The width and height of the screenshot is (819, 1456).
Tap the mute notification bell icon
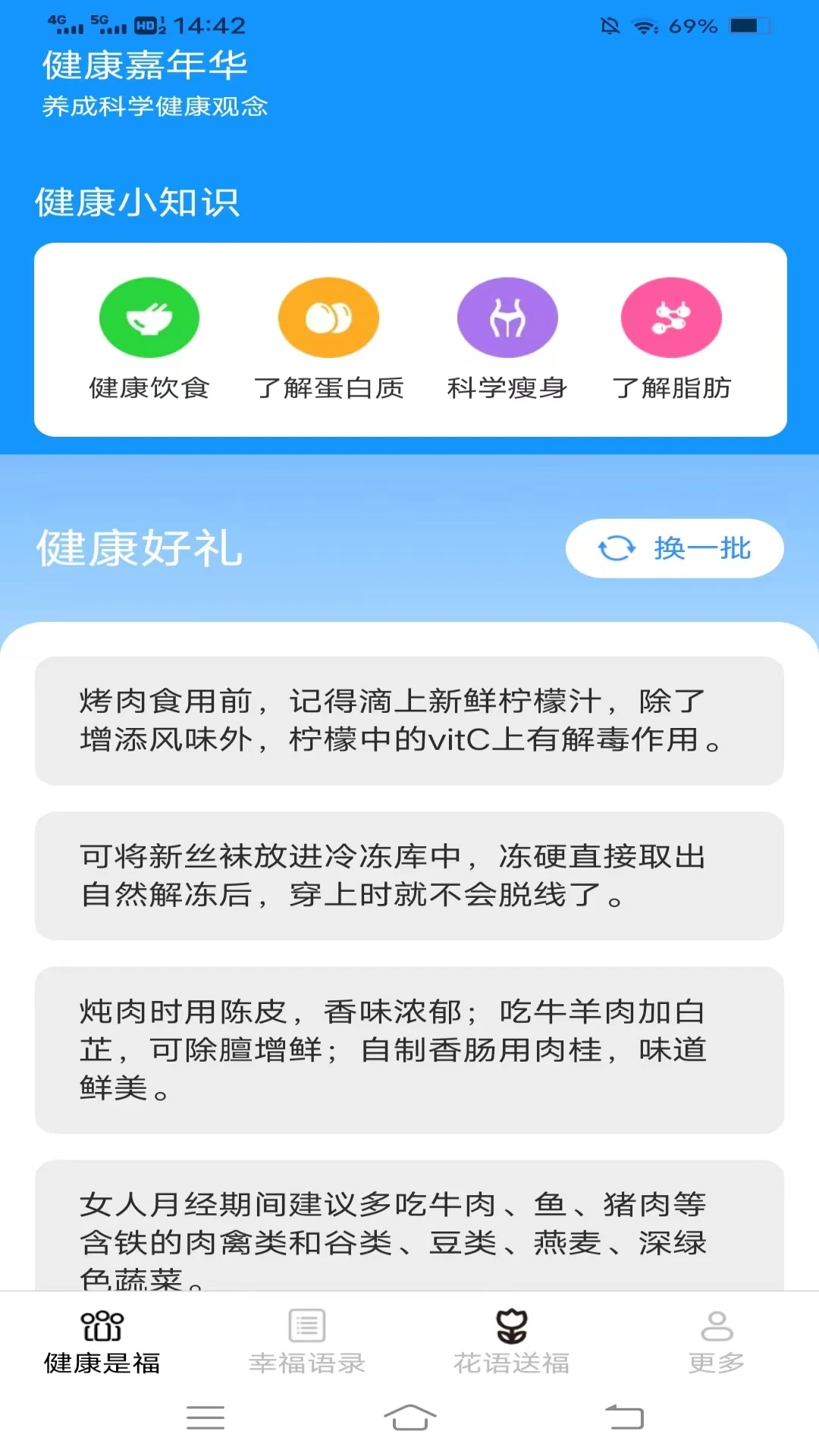coord(609,25)
